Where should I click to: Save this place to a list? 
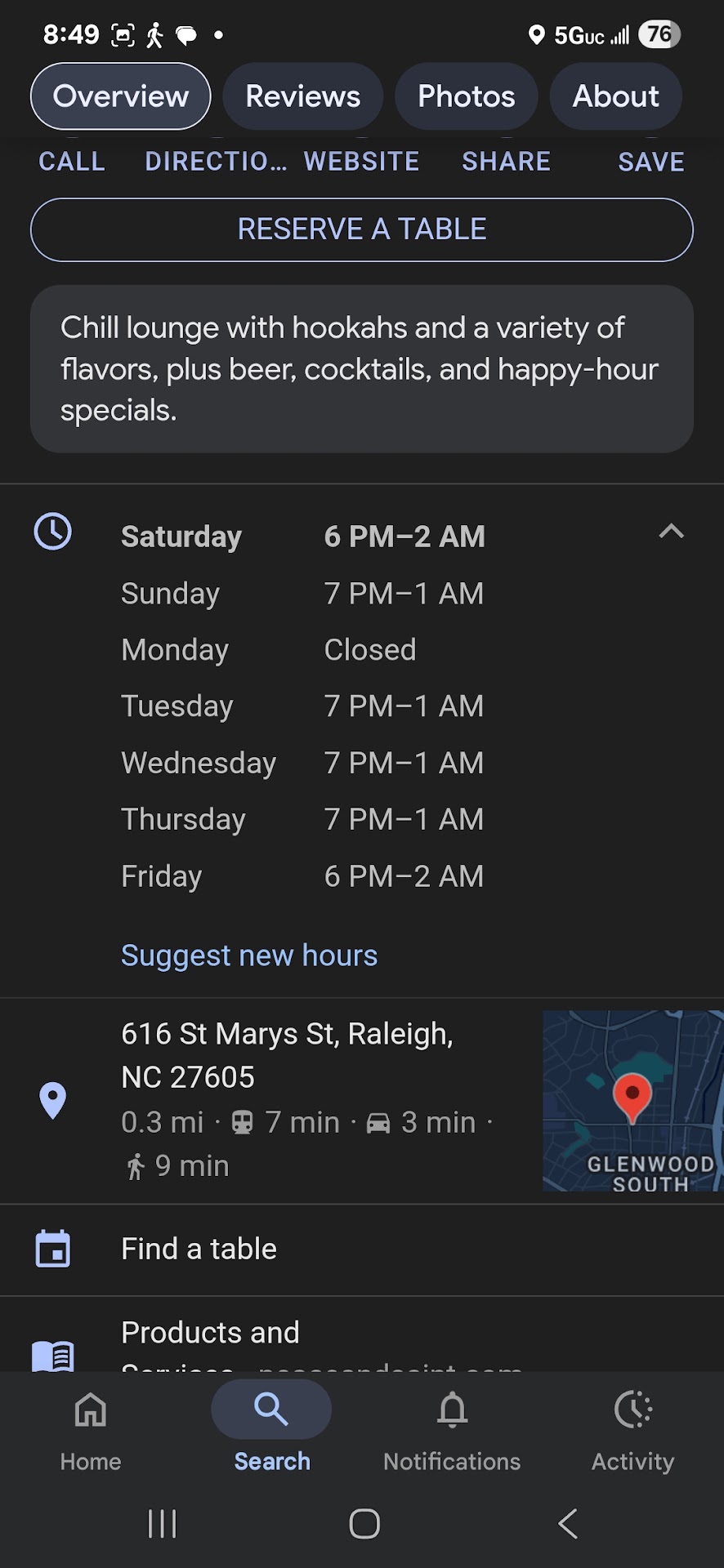coord(650,161)
